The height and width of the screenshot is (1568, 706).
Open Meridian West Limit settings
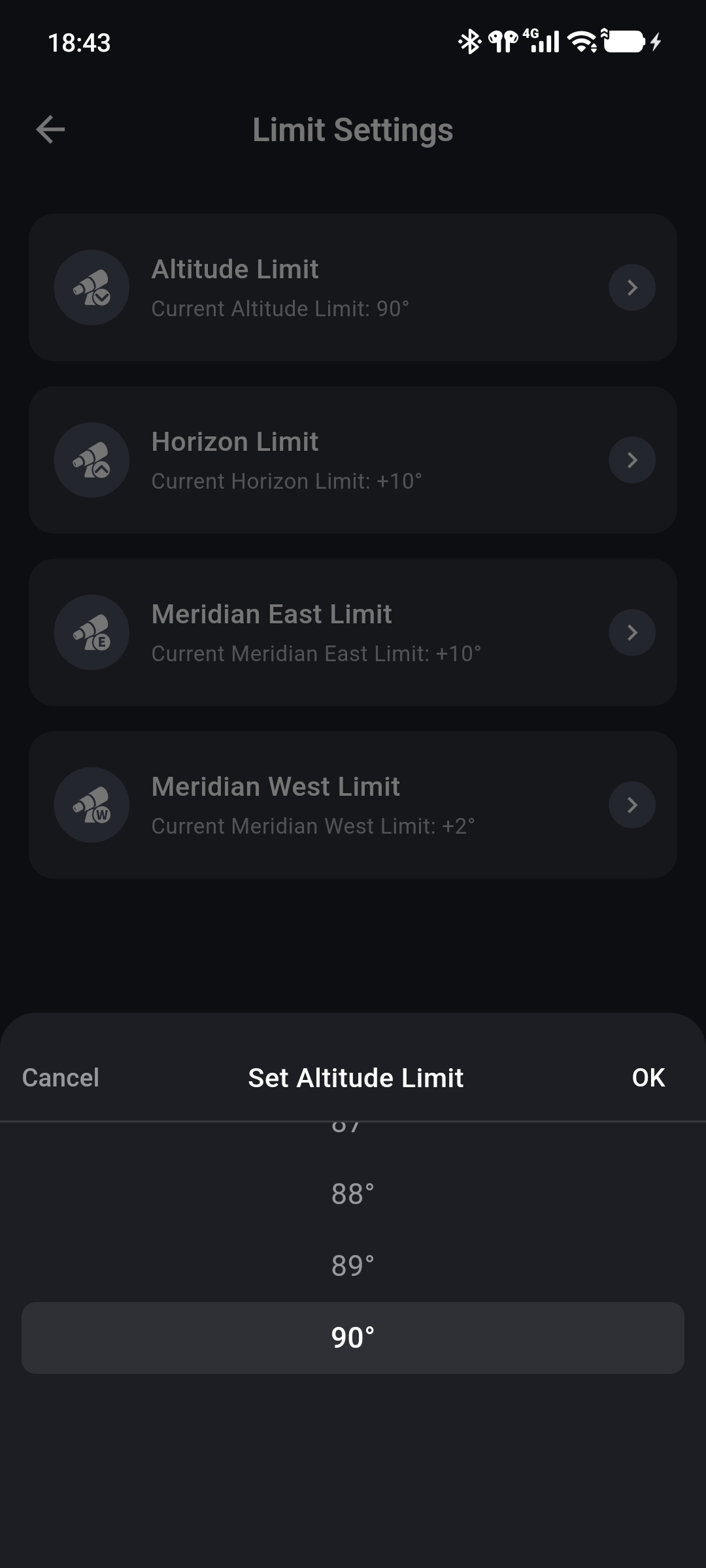tap(353, 805)
